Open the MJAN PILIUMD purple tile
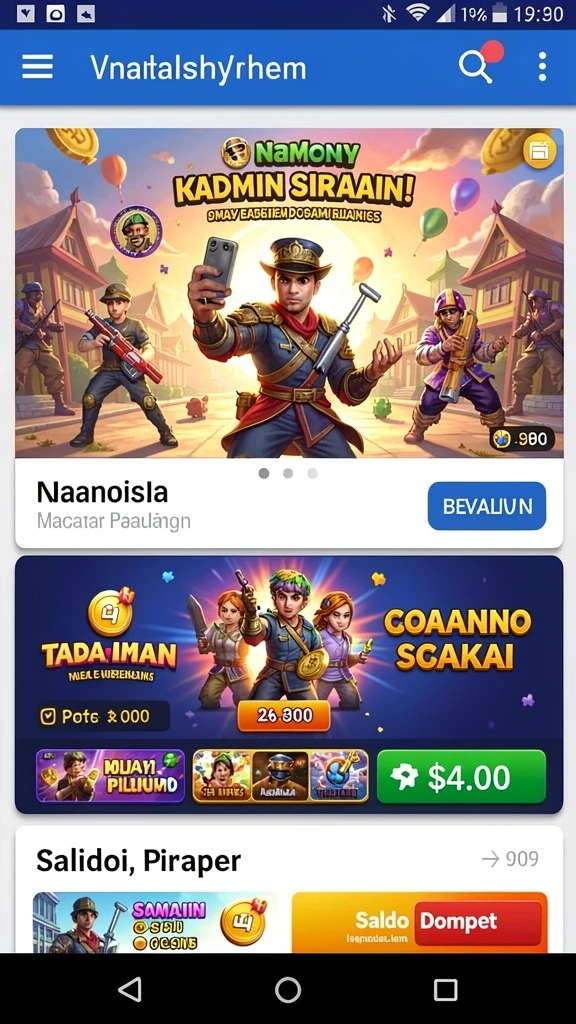Image resolution: width=576 pixels, height=1024 pixels. coord(110,776)
